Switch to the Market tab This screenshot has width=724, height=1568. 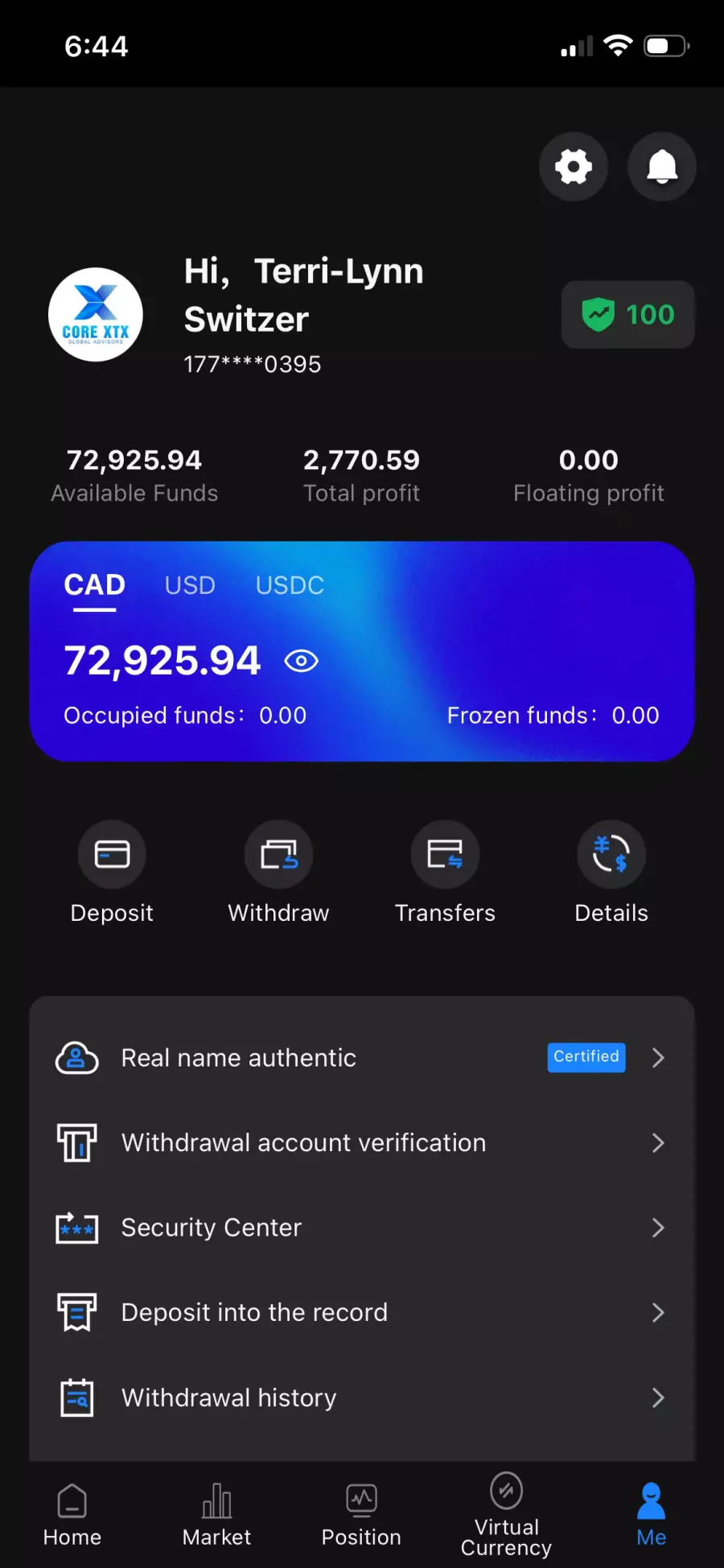coord(216,1515)
